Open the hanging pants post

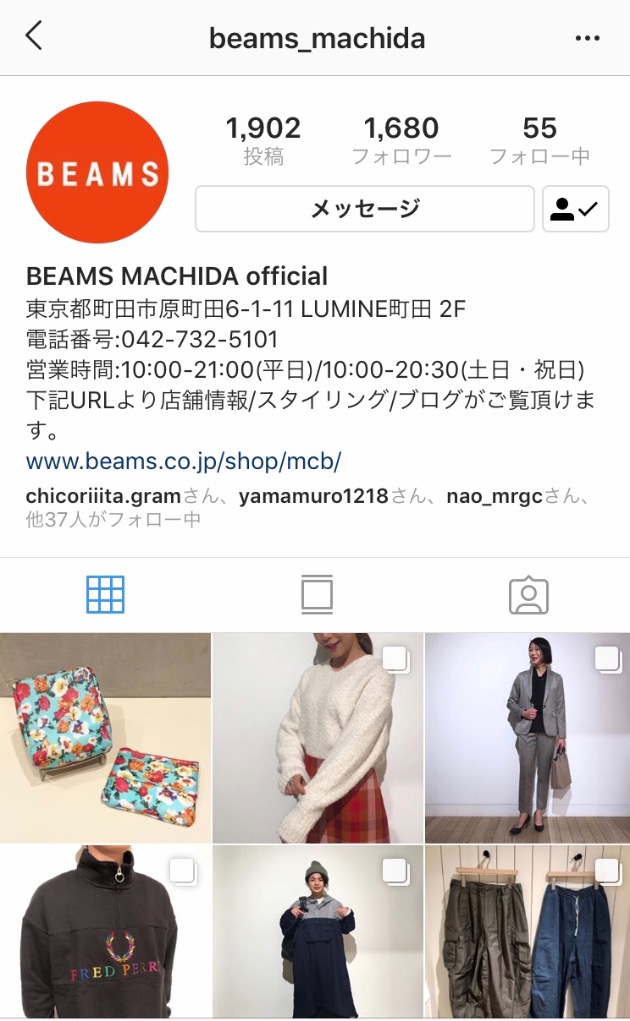pyautogui.click(x=527, y=932)
